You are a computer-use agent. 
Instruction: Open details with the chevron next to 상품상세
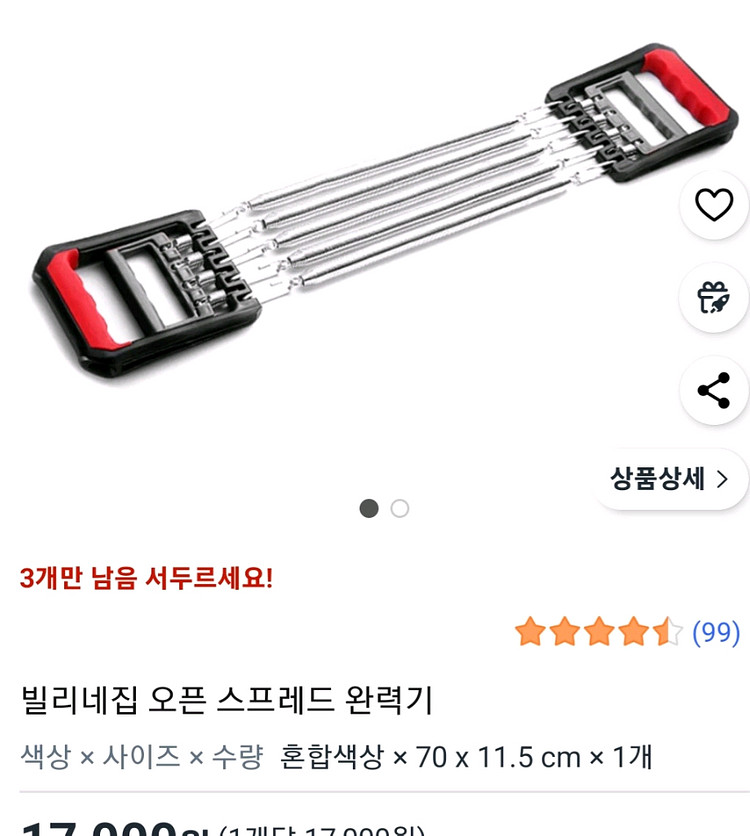(725, 478)
